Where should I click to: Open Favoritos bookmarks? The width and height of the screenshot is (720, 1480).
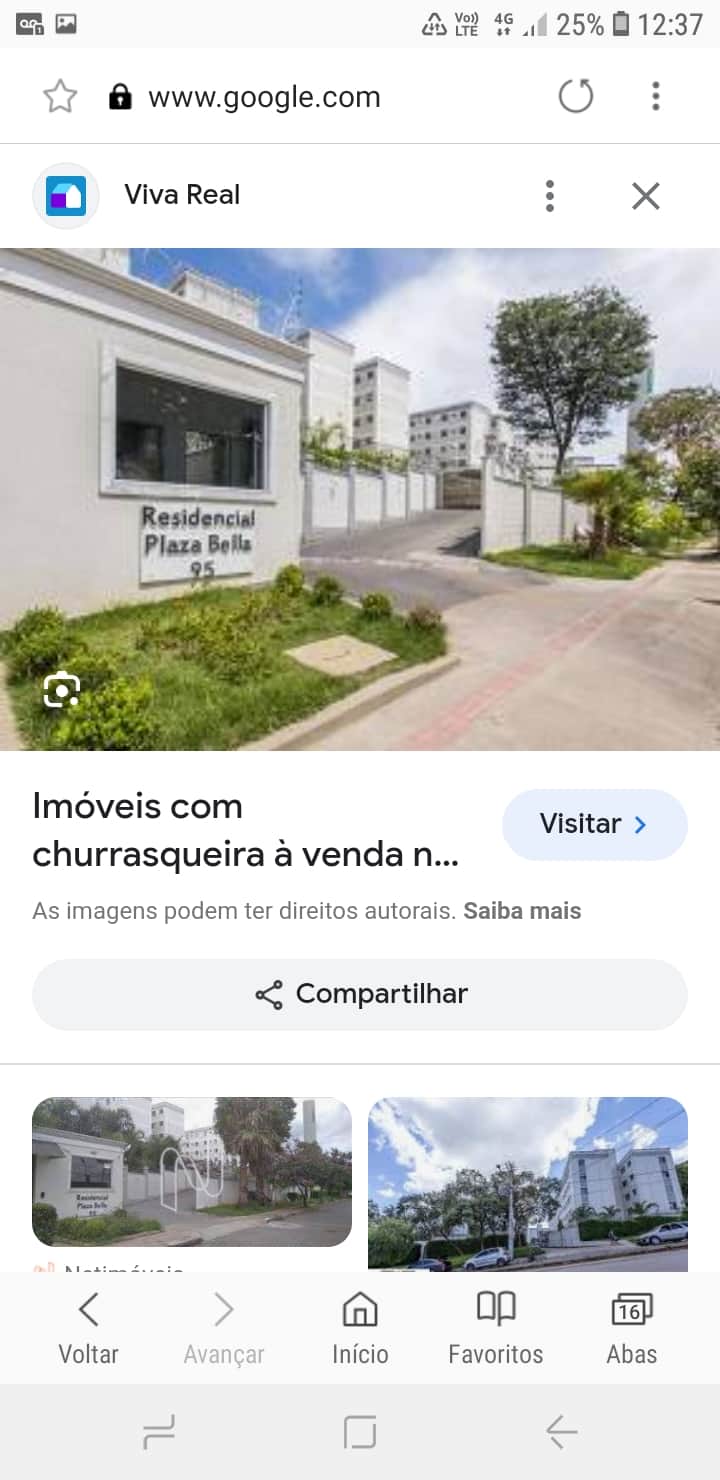tap(496, 1328)
